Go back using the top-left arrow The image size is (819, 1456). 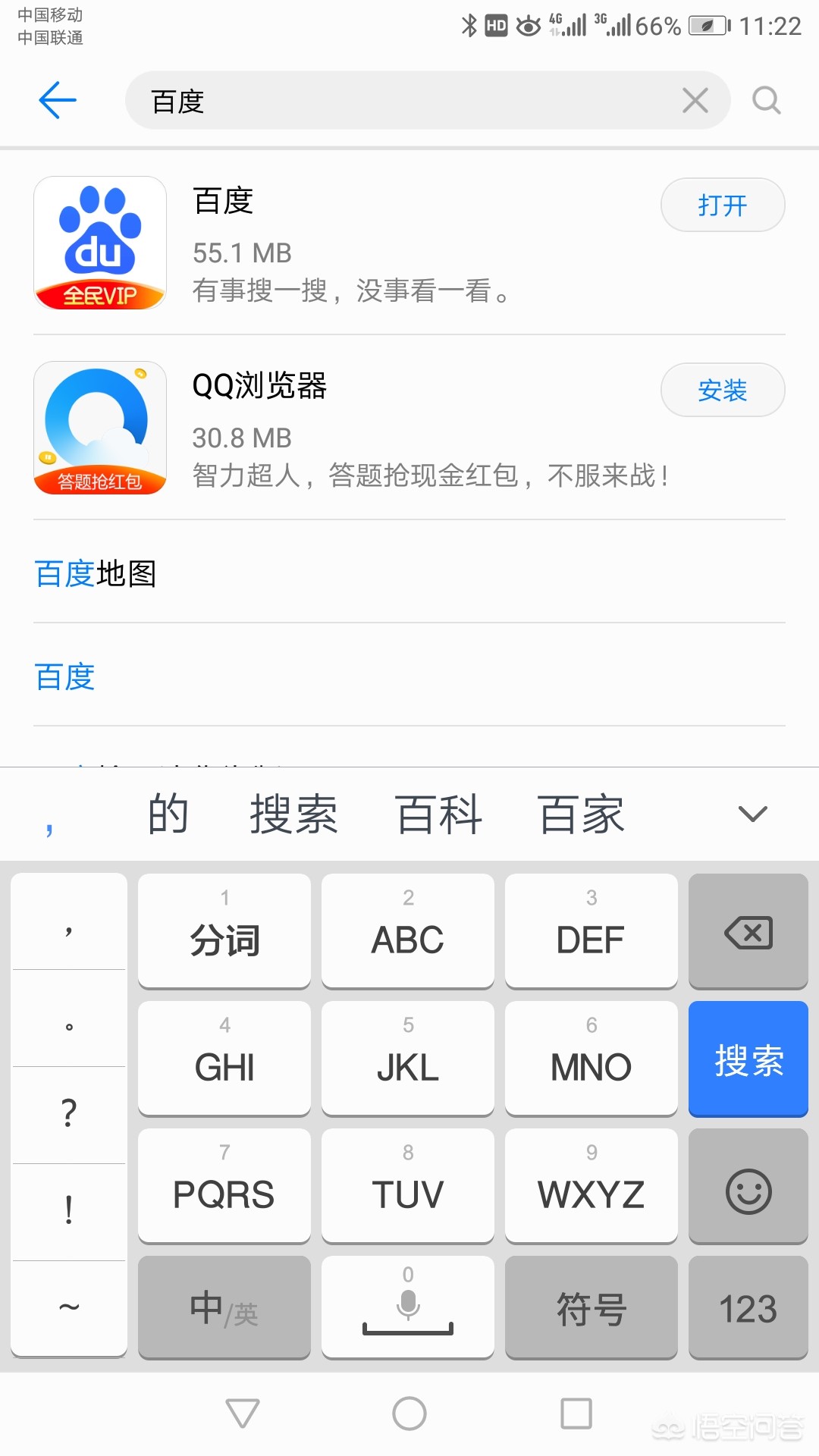(x=58, y=100)
